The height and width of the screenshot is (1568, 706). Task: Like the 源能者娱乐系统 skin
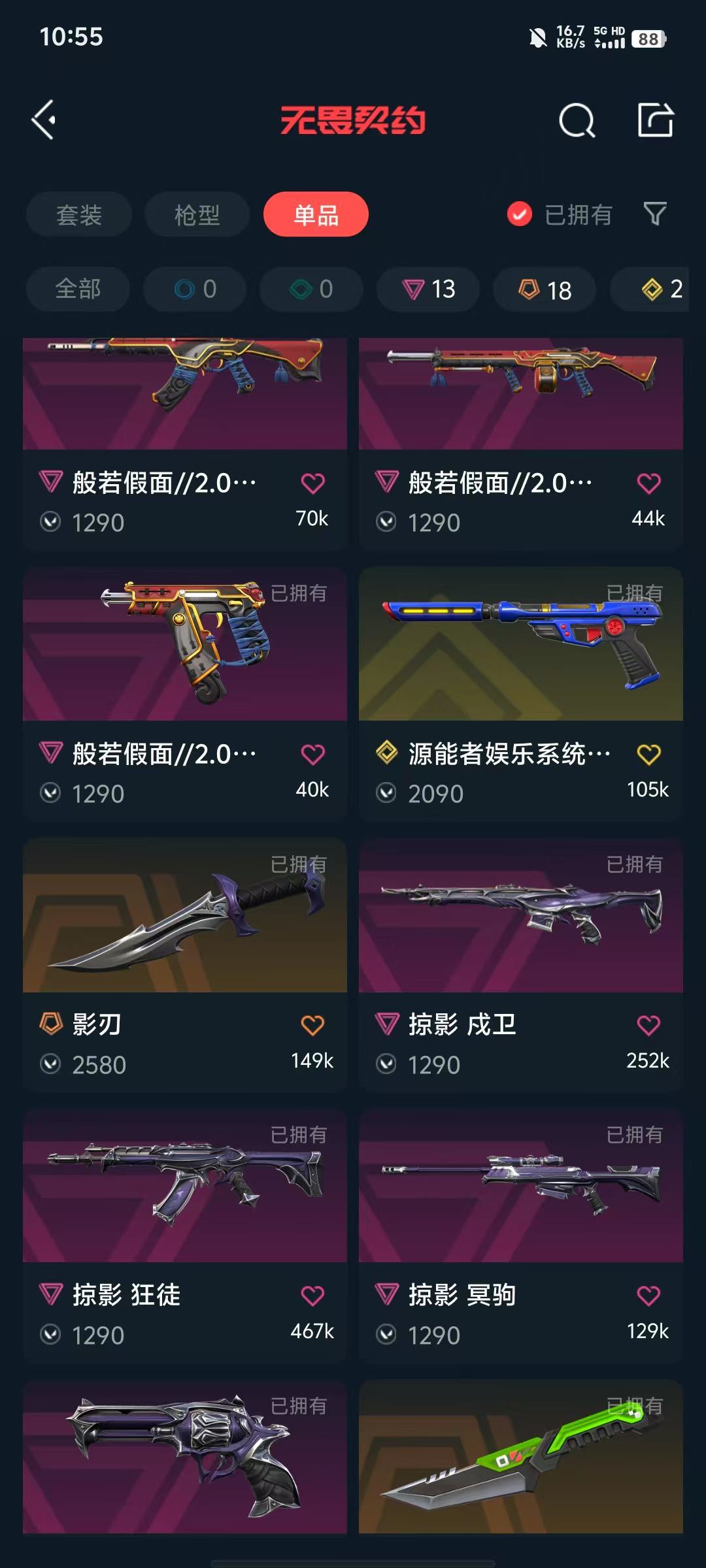click(x=648, y=755)
